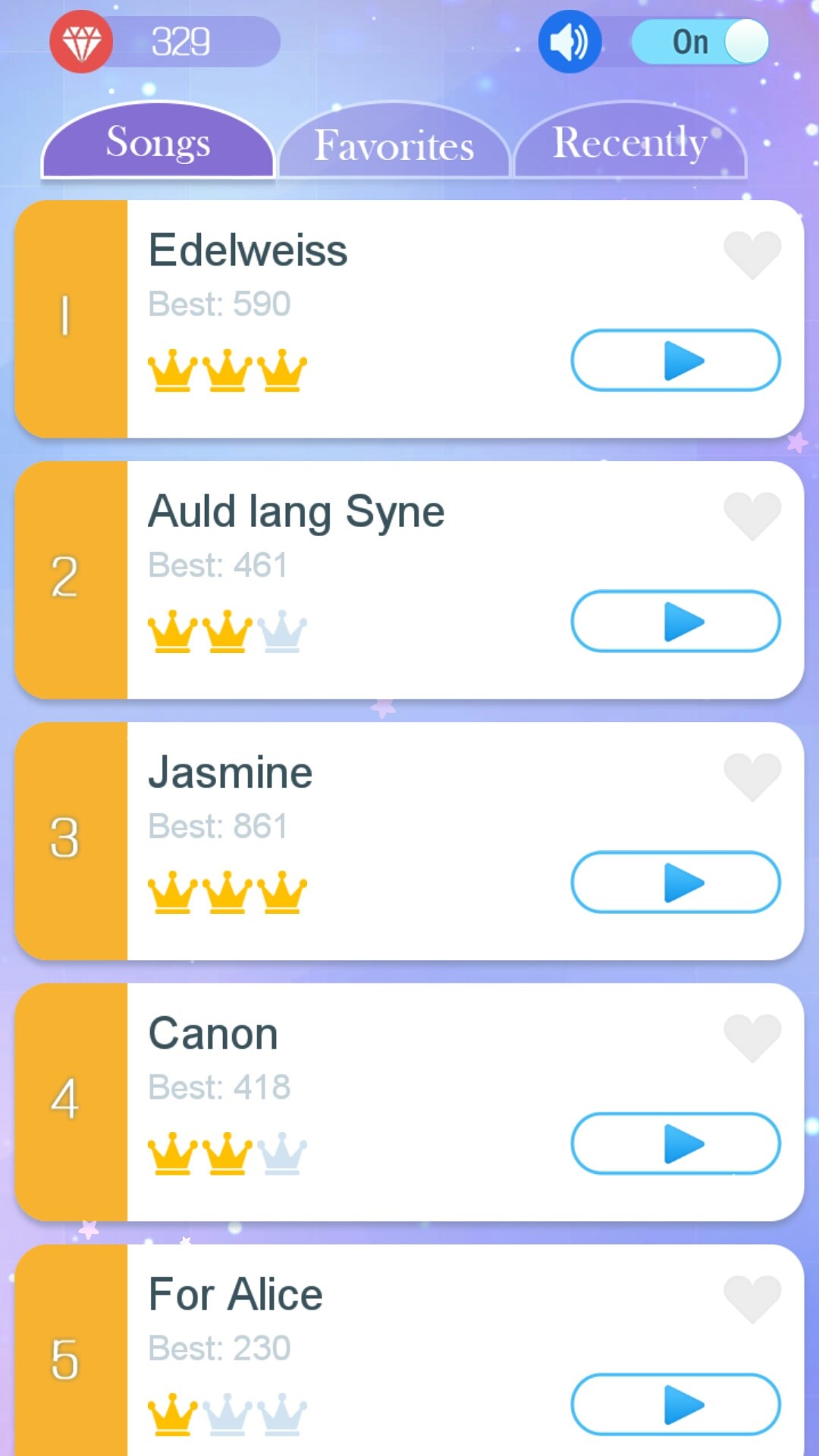
Task: Play the Canon song
Action: 675,1143
